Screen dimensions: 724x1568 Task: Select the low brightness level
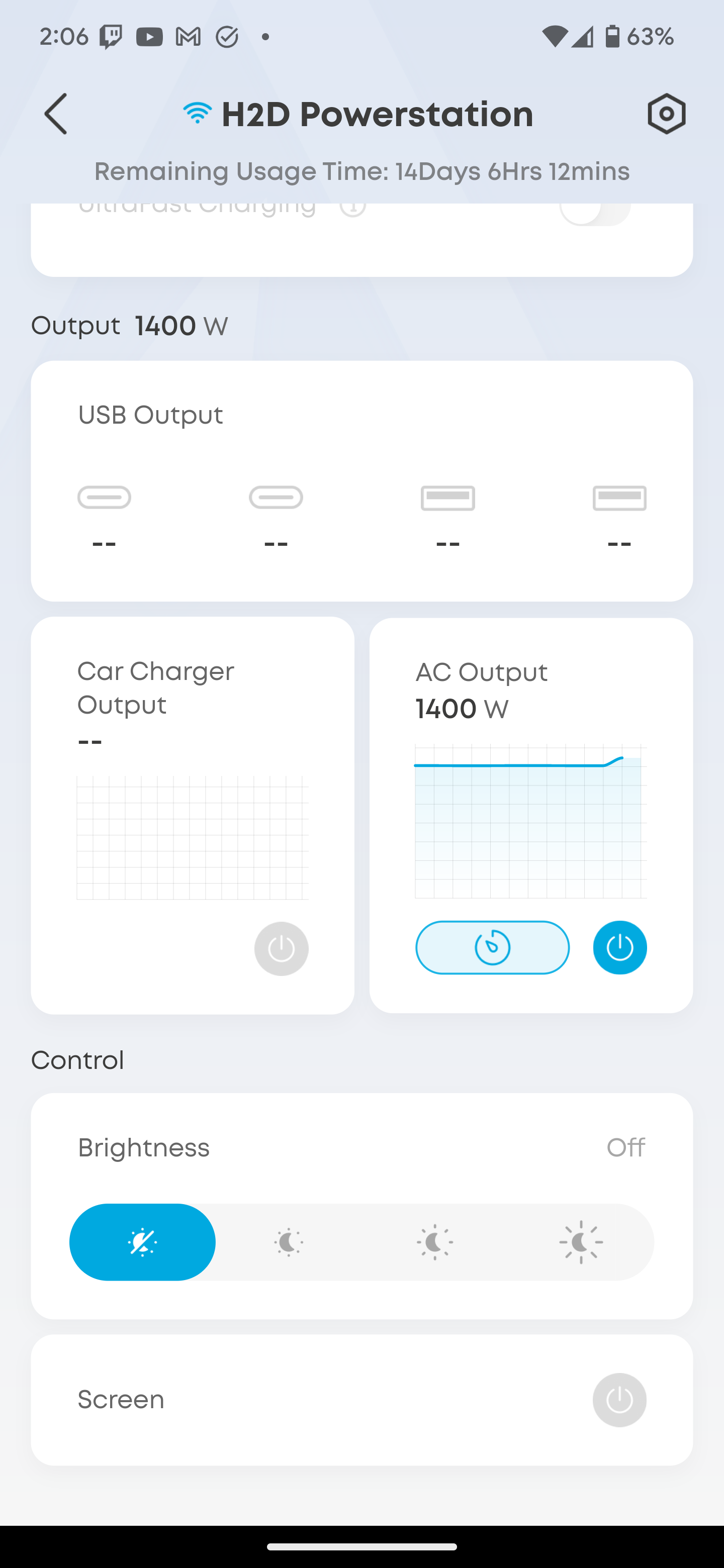289,1242
